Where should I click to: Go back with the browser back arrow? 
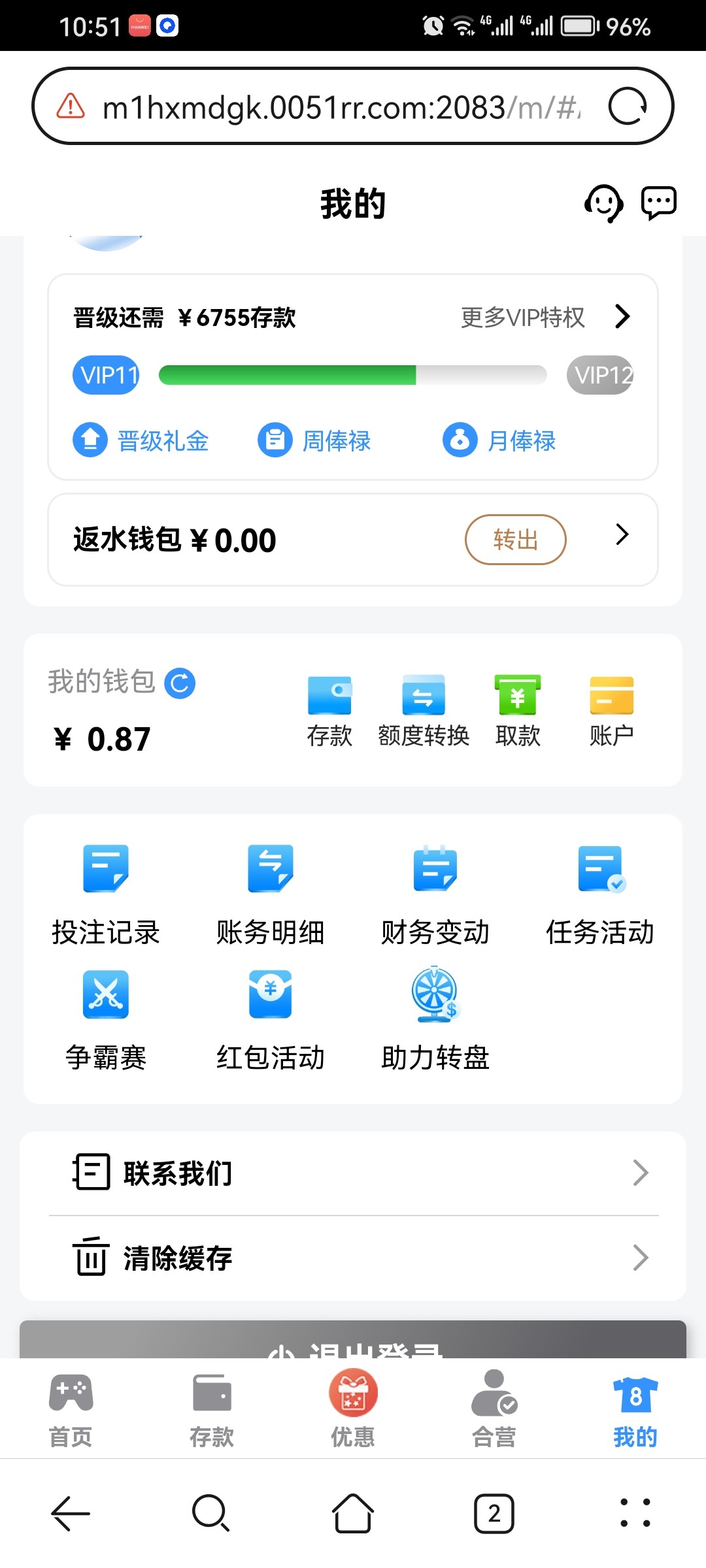coord(71,1513)
